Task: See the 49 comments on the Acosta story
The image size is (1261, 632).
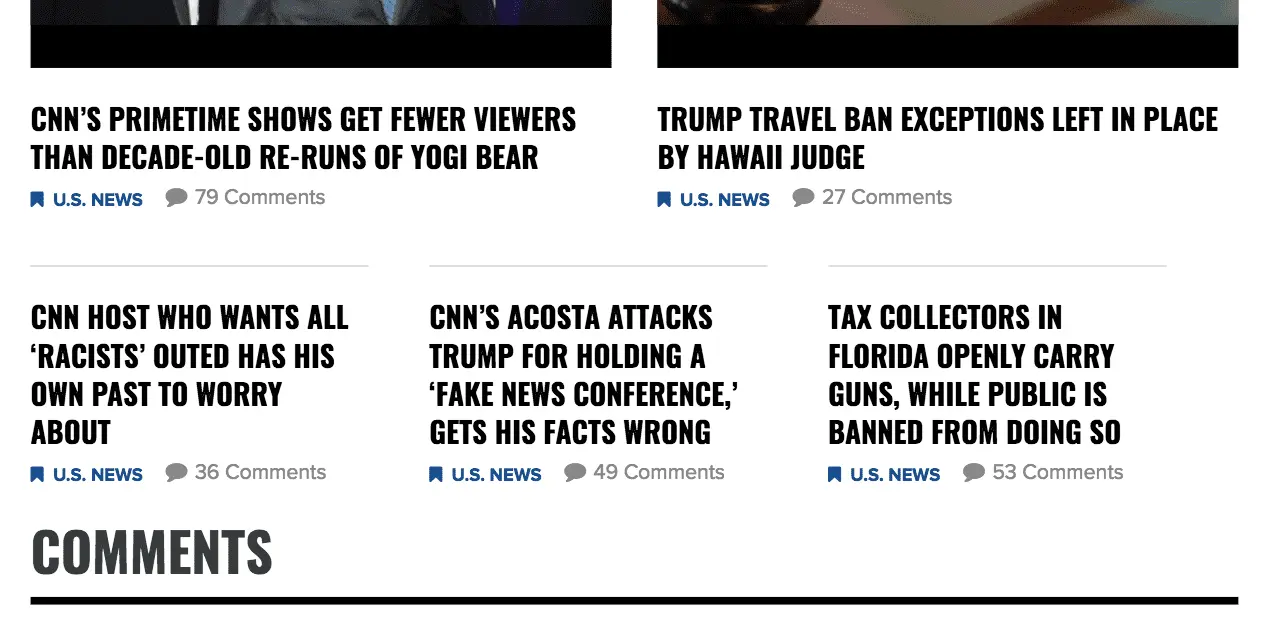Action: pos(645,472)
